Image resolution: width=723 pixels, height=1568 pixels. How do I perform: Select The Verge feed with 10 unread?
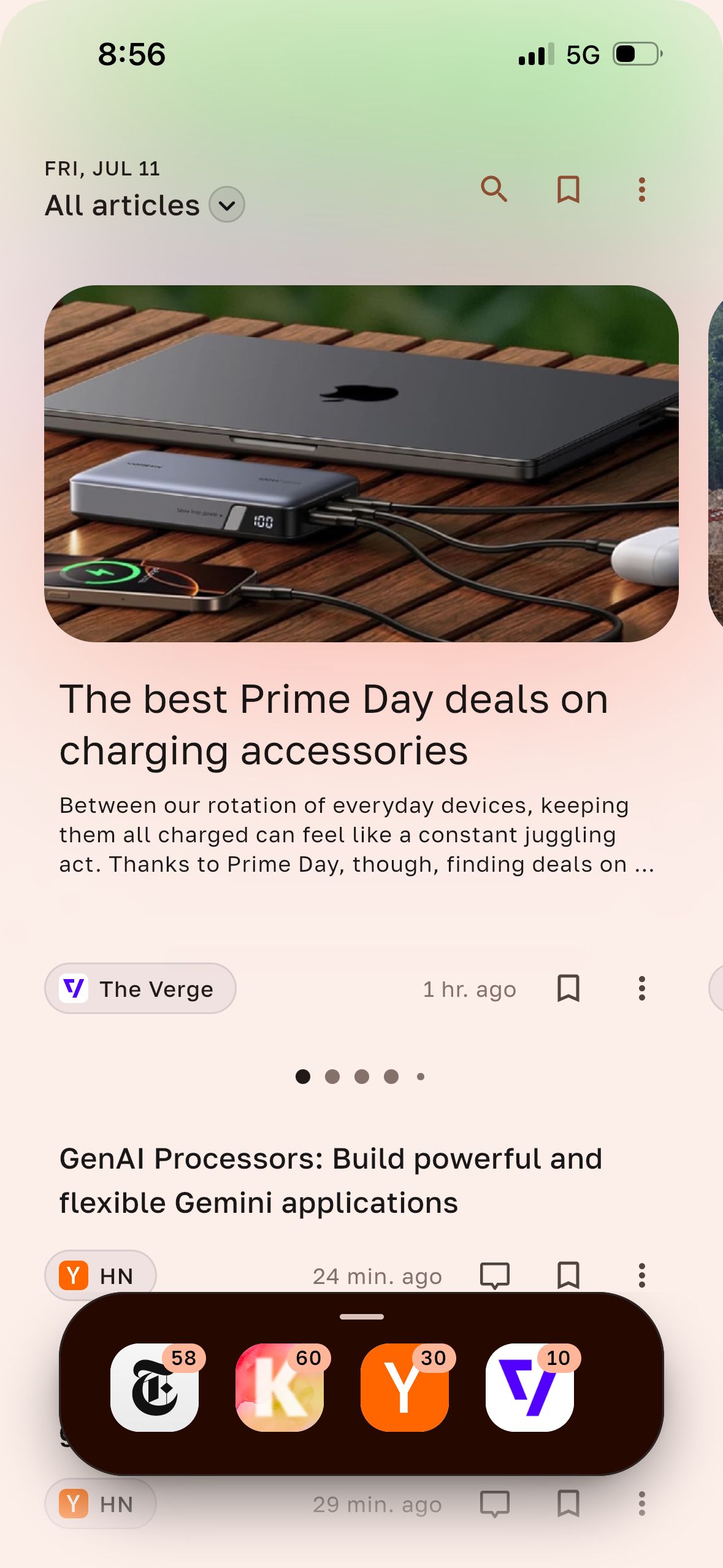click(530, 1388)
